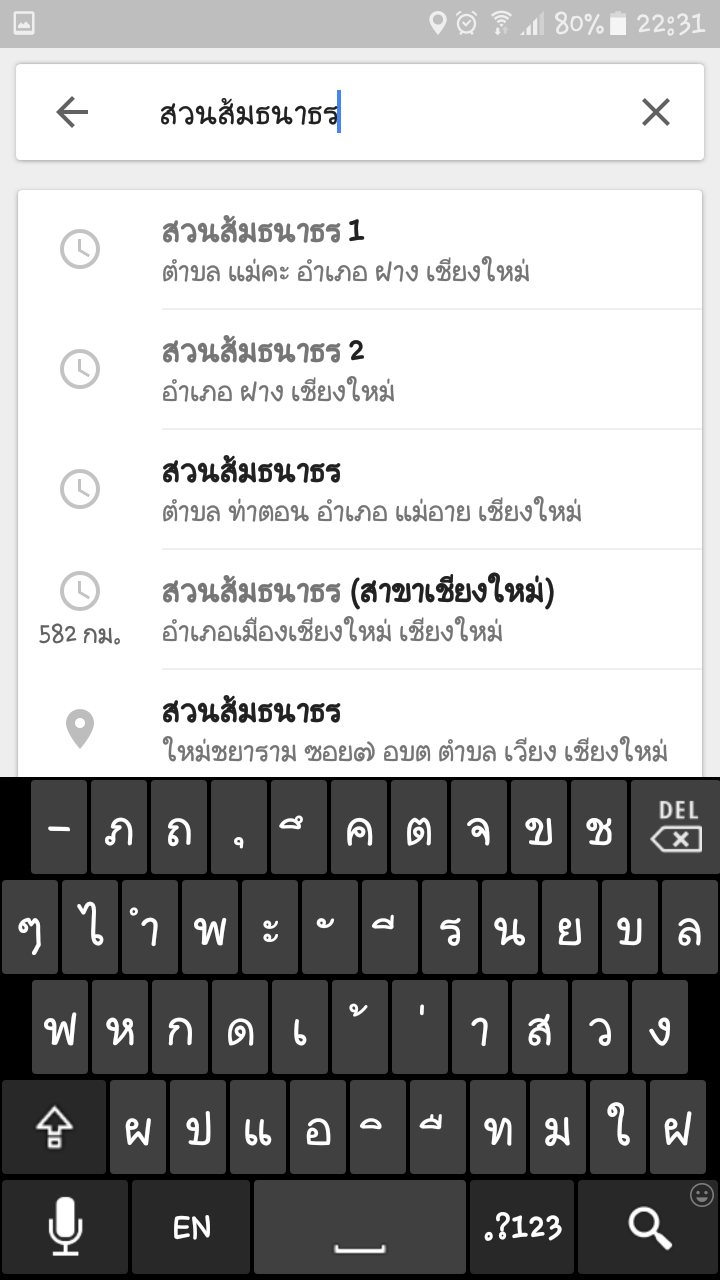Tap the keyboard shift key

pyautogui.click(x=54, y=1127)
